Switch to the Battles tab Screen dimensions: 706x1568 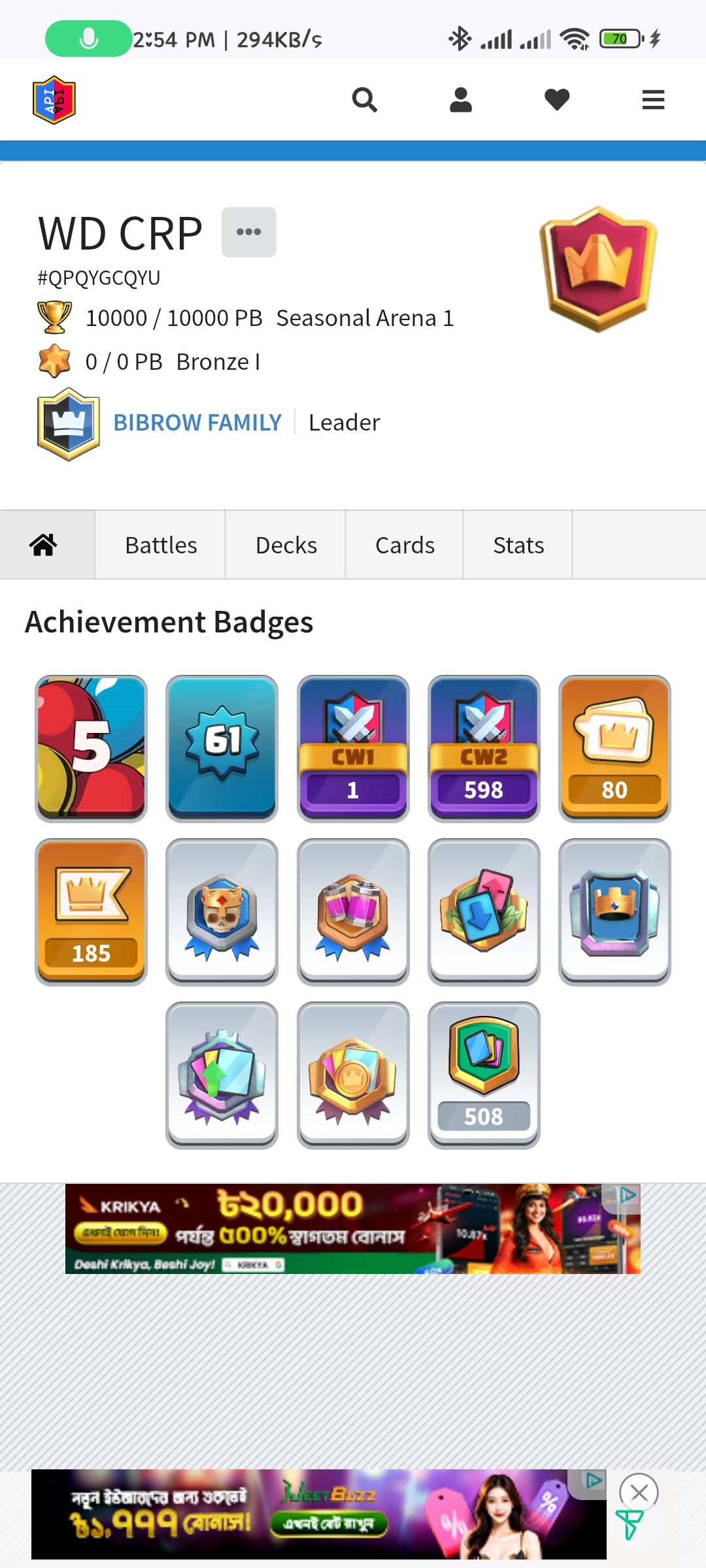161,545
